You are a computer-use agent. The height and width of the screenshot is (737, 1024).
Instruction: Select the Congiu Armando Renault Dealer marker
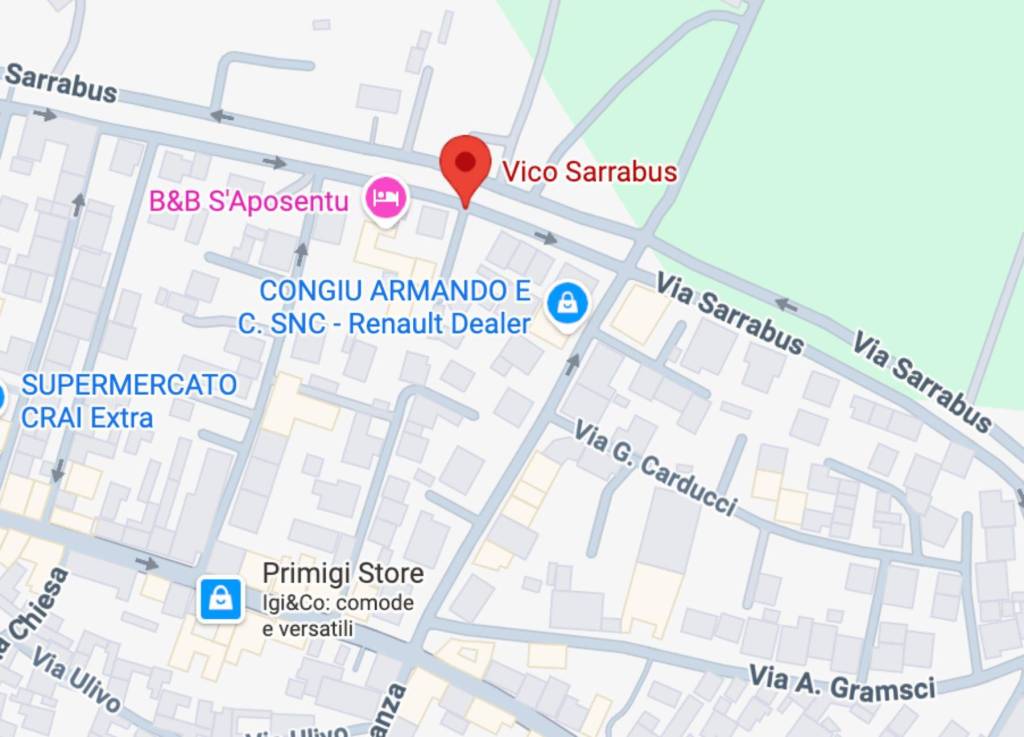(x=567, y=302)
